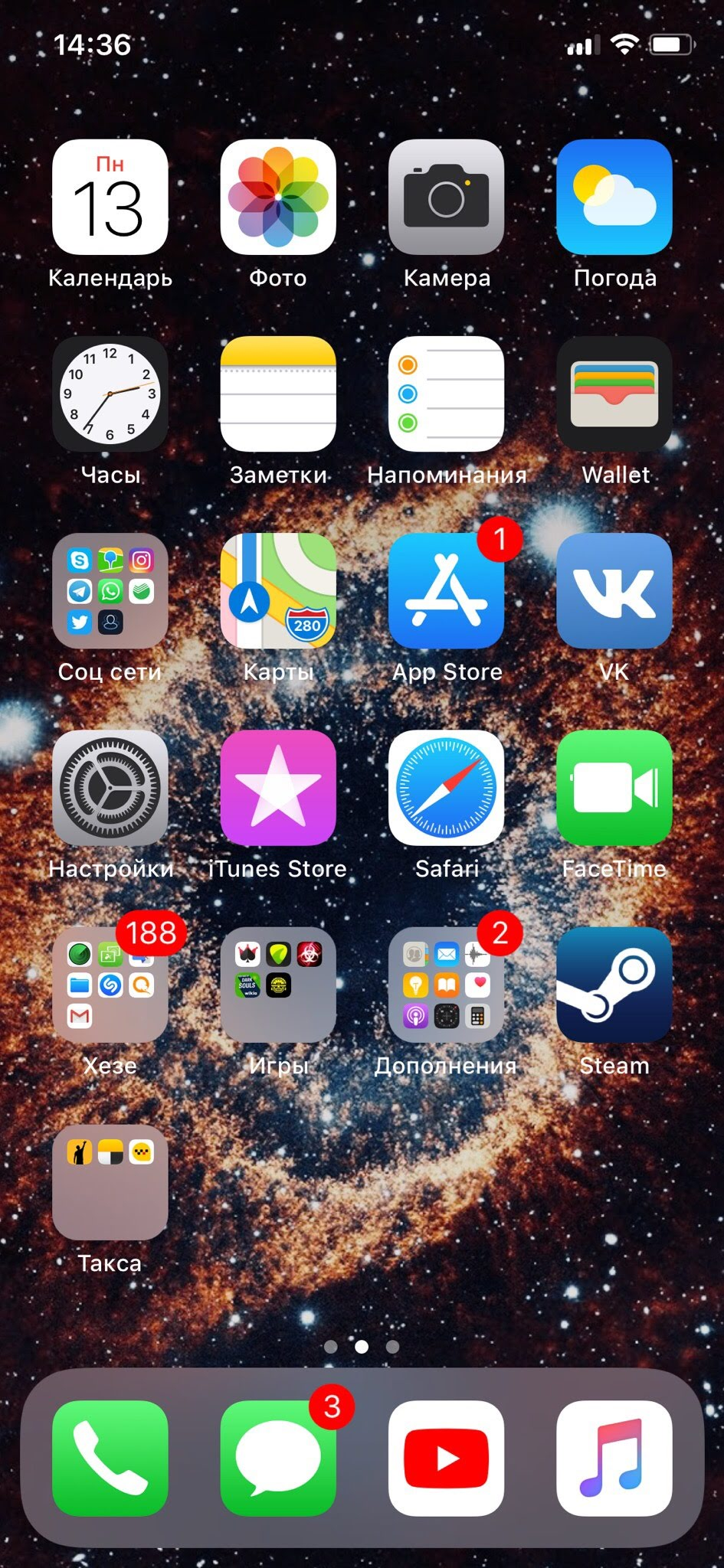Open App Store with one update
Viewport: 724px width, 1568px height.
click(x=446, y=590)
